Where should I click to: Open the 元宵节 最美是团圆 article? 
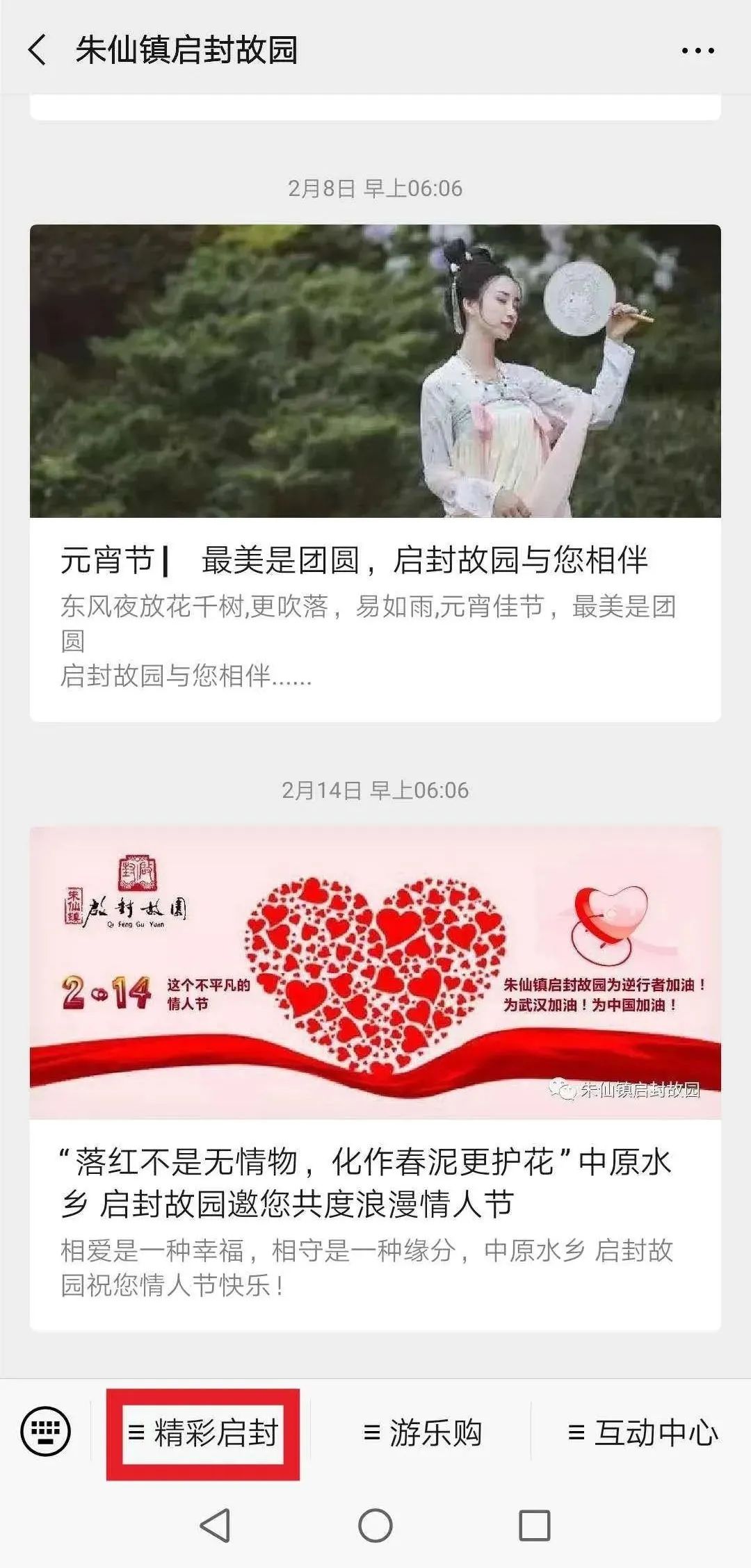(x=375, y=473)
